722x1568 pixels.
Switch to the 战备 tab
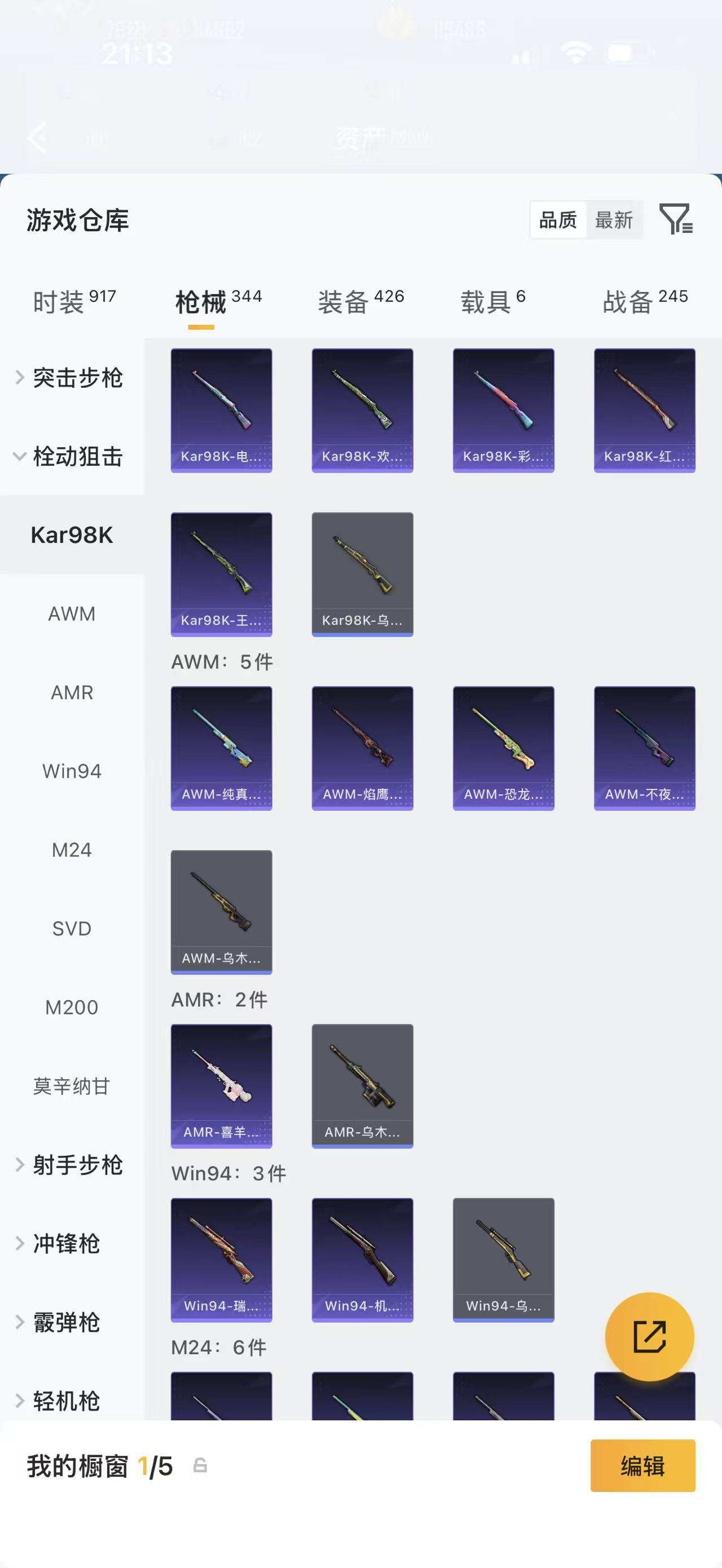(x=645, y=301)
